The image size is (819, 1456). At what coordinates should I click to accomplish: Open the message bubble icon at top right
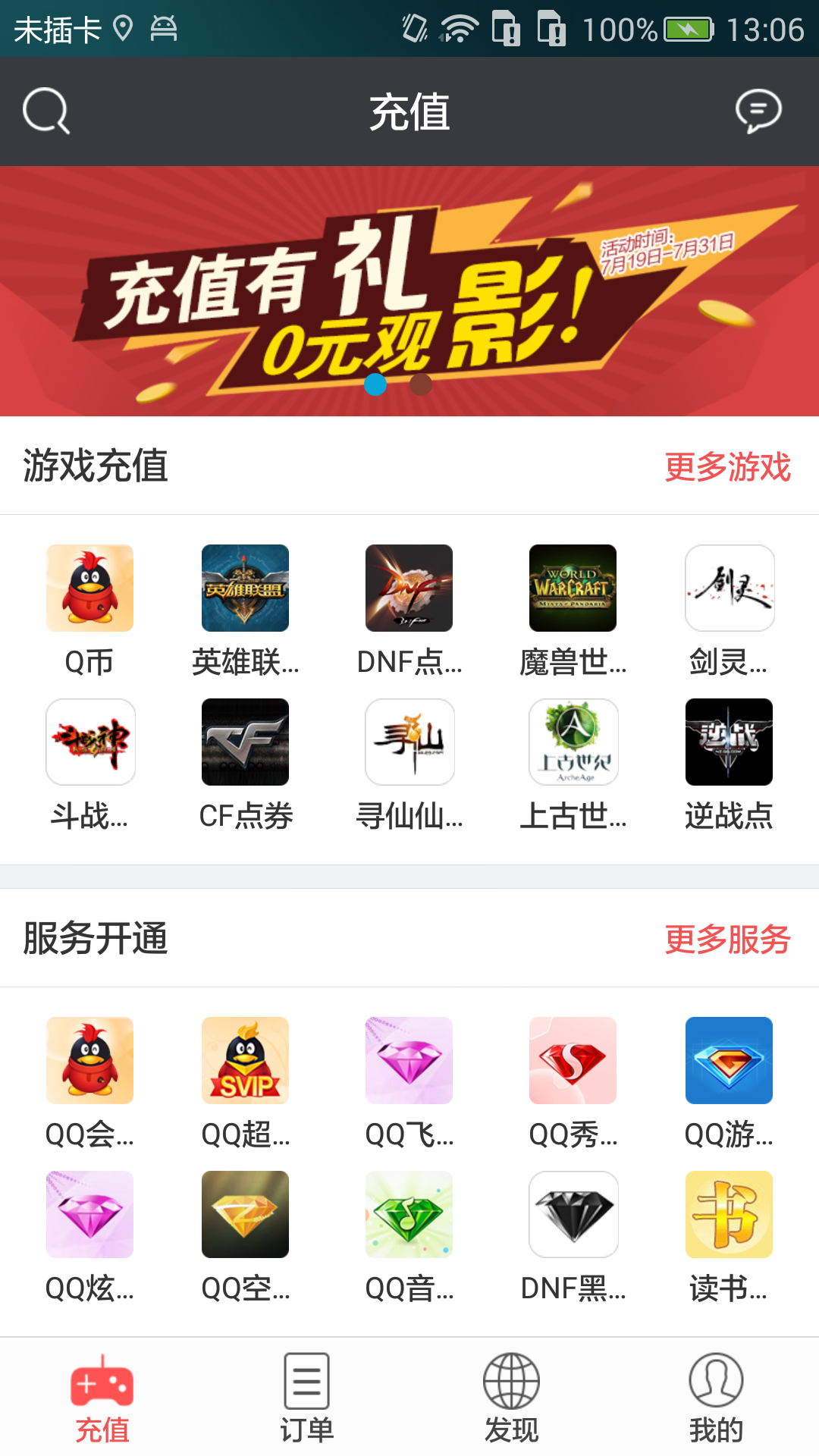761,111
